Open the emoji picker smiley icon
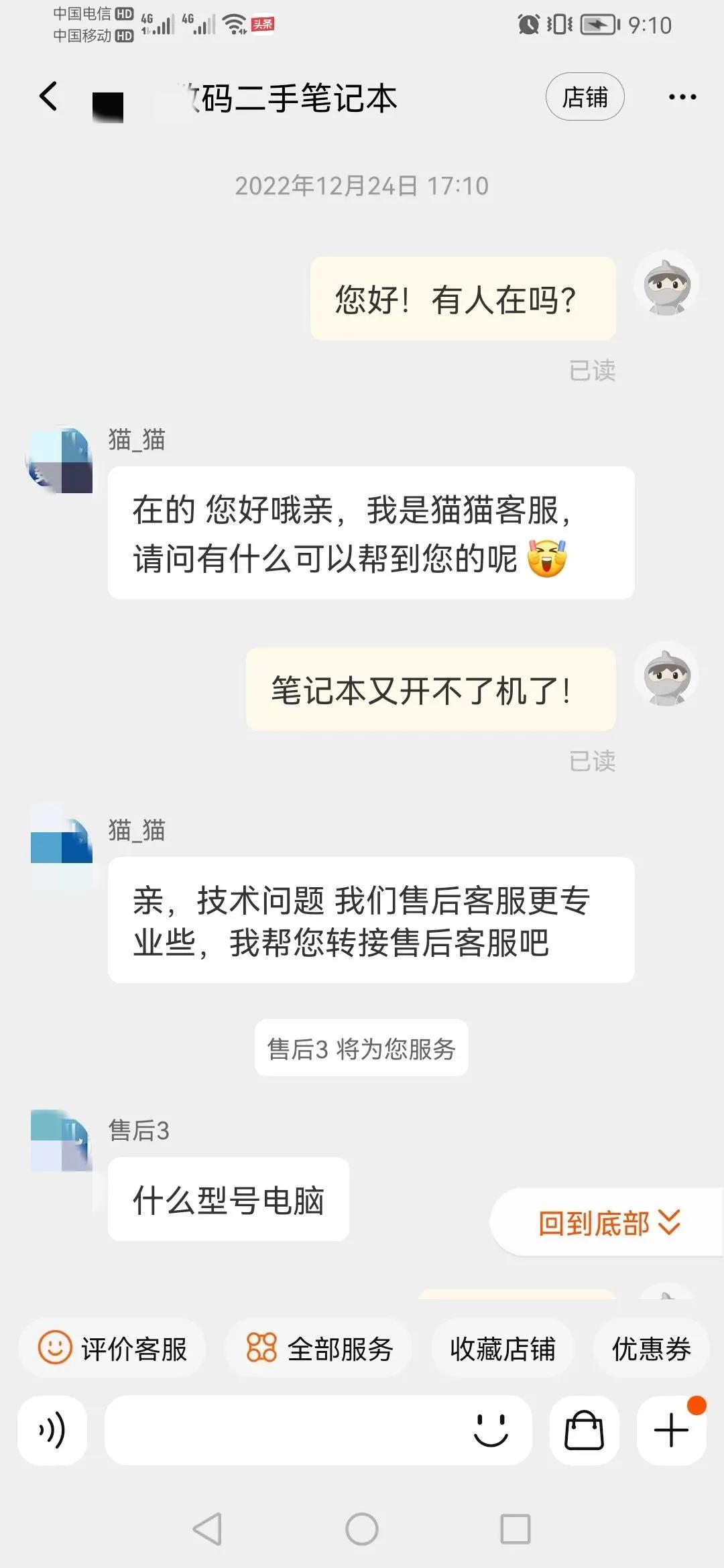The height and width of the screenshot is (1568, 724). [493, 1429]
